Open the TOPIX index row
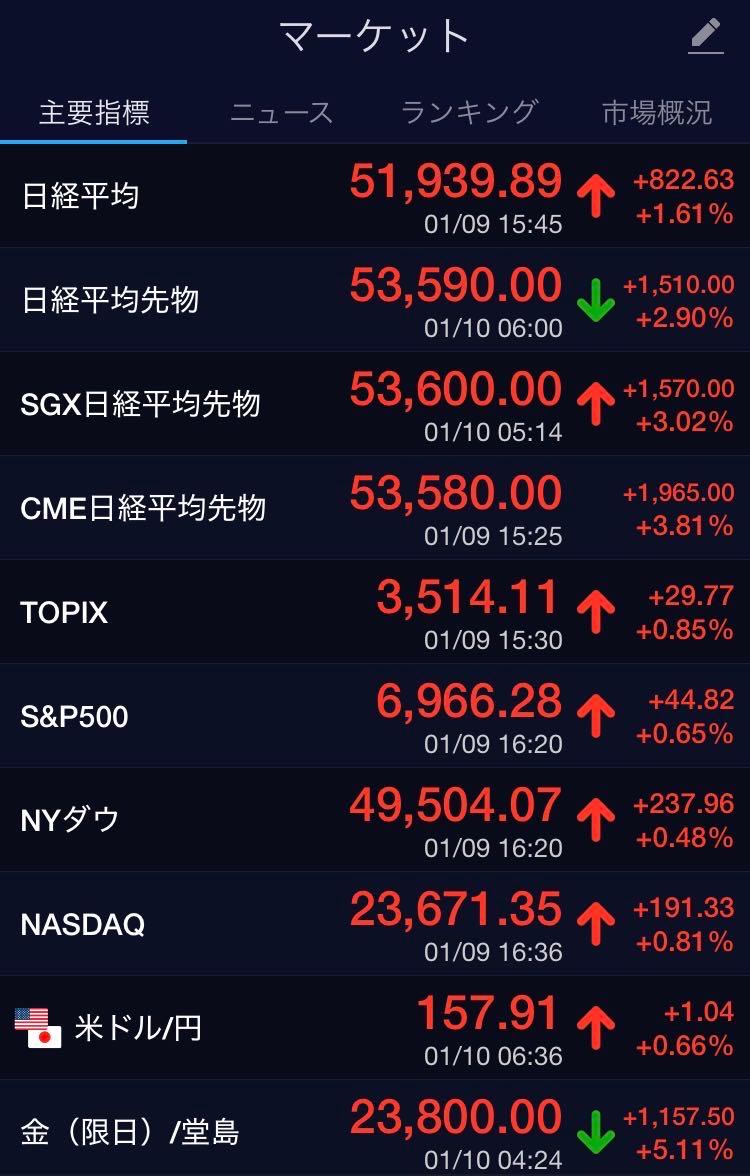Image resolution: width=750 pixels, height=1176 pixels. click(x=375, y=612)
